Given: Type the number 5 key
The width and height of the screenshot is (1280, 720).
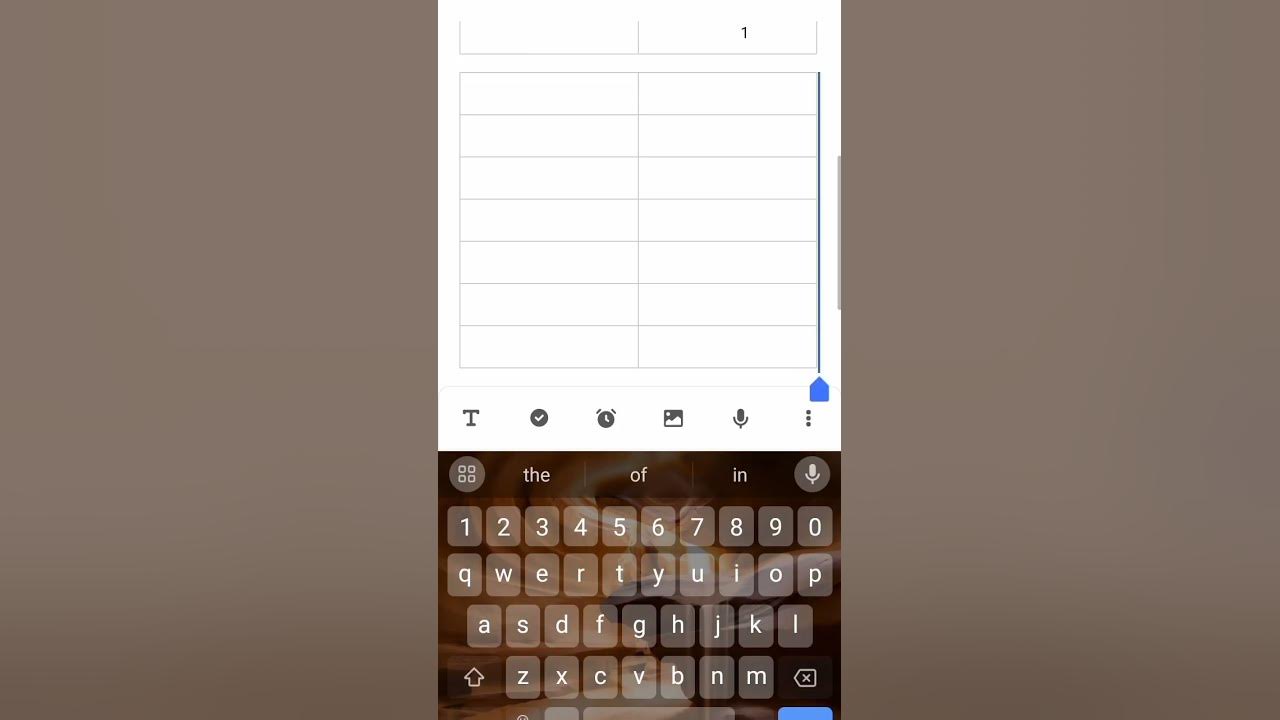Looking at the screenshot, I should (619, 527).
